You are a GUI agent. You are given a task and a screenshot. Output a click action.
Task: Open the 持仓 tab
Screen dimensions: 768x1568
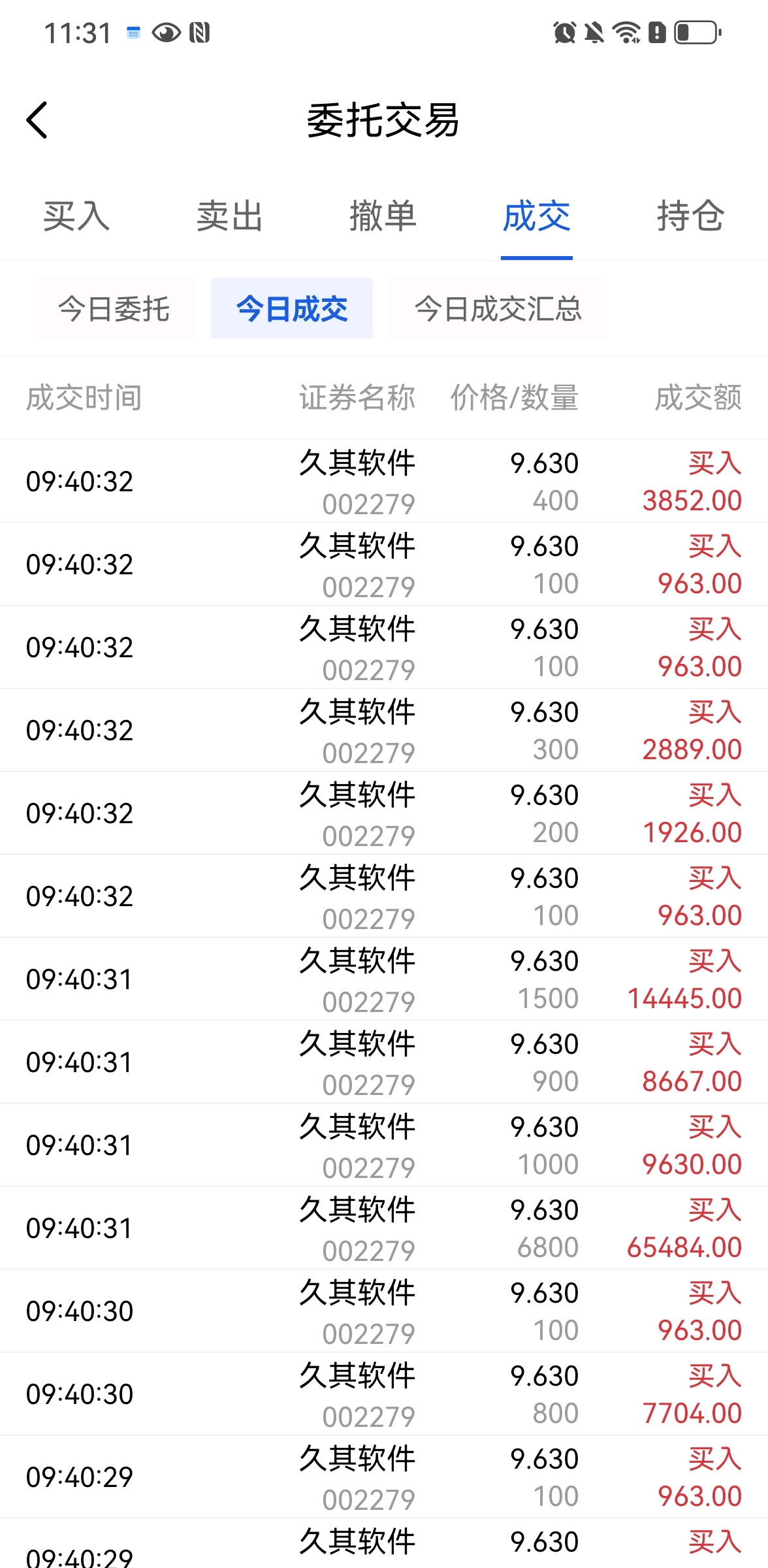(690, 216)
